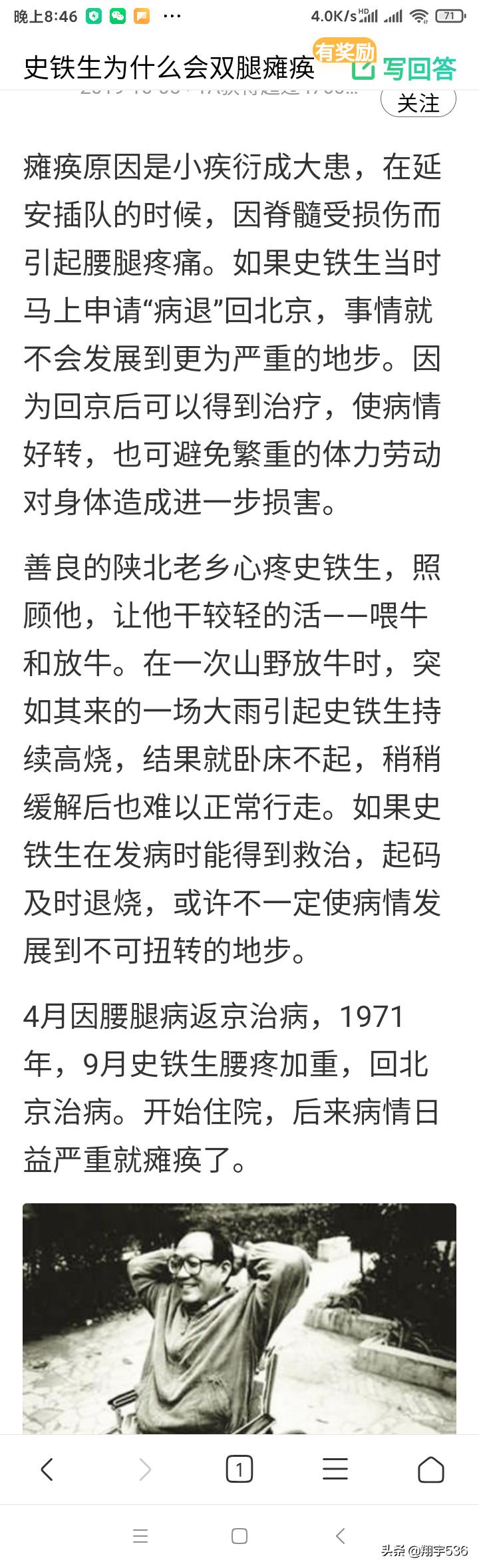Open the black-and-white photo of 史铁生
The height and width of the screenshot is (1568, 479).
point(239,1316)
